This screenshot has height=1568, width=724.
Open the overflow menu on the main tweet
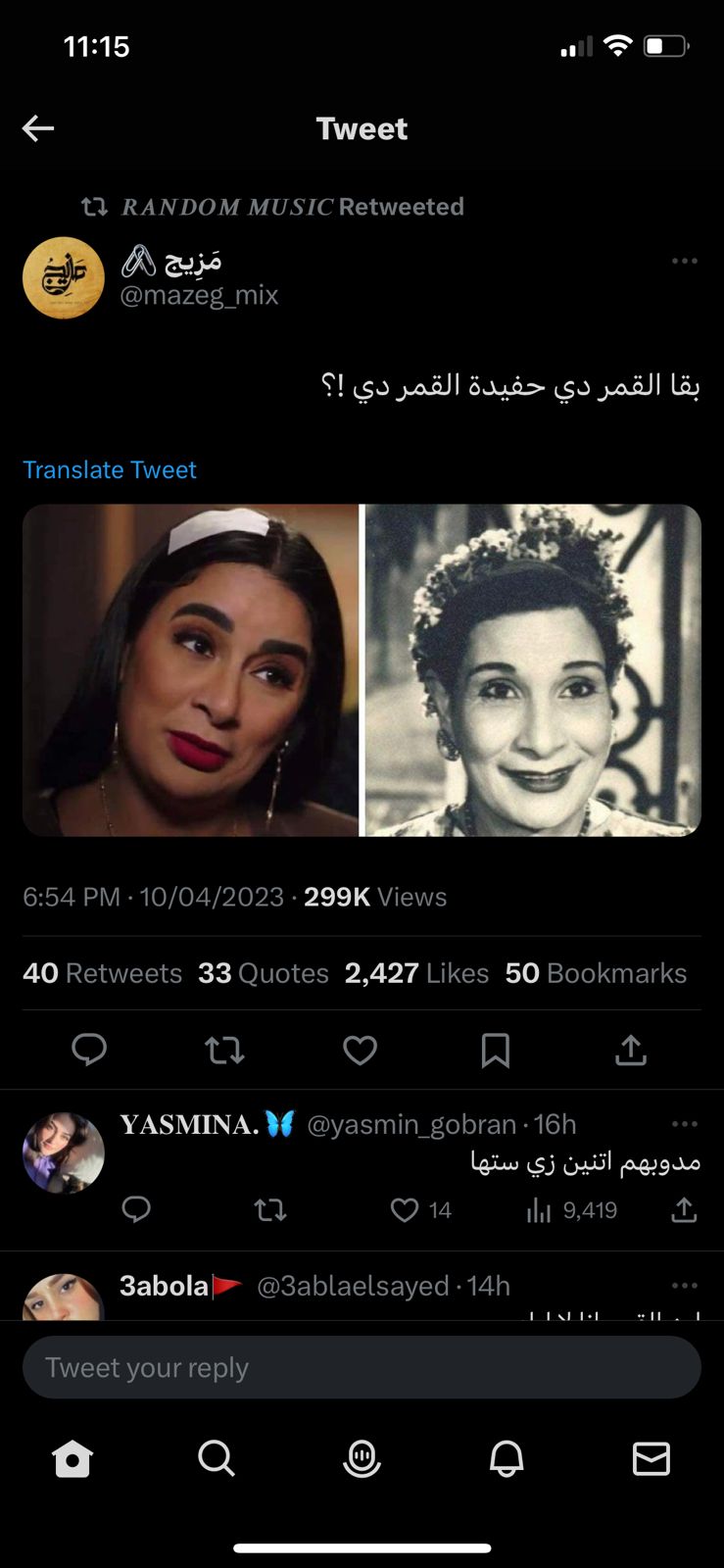coord(684,261)
